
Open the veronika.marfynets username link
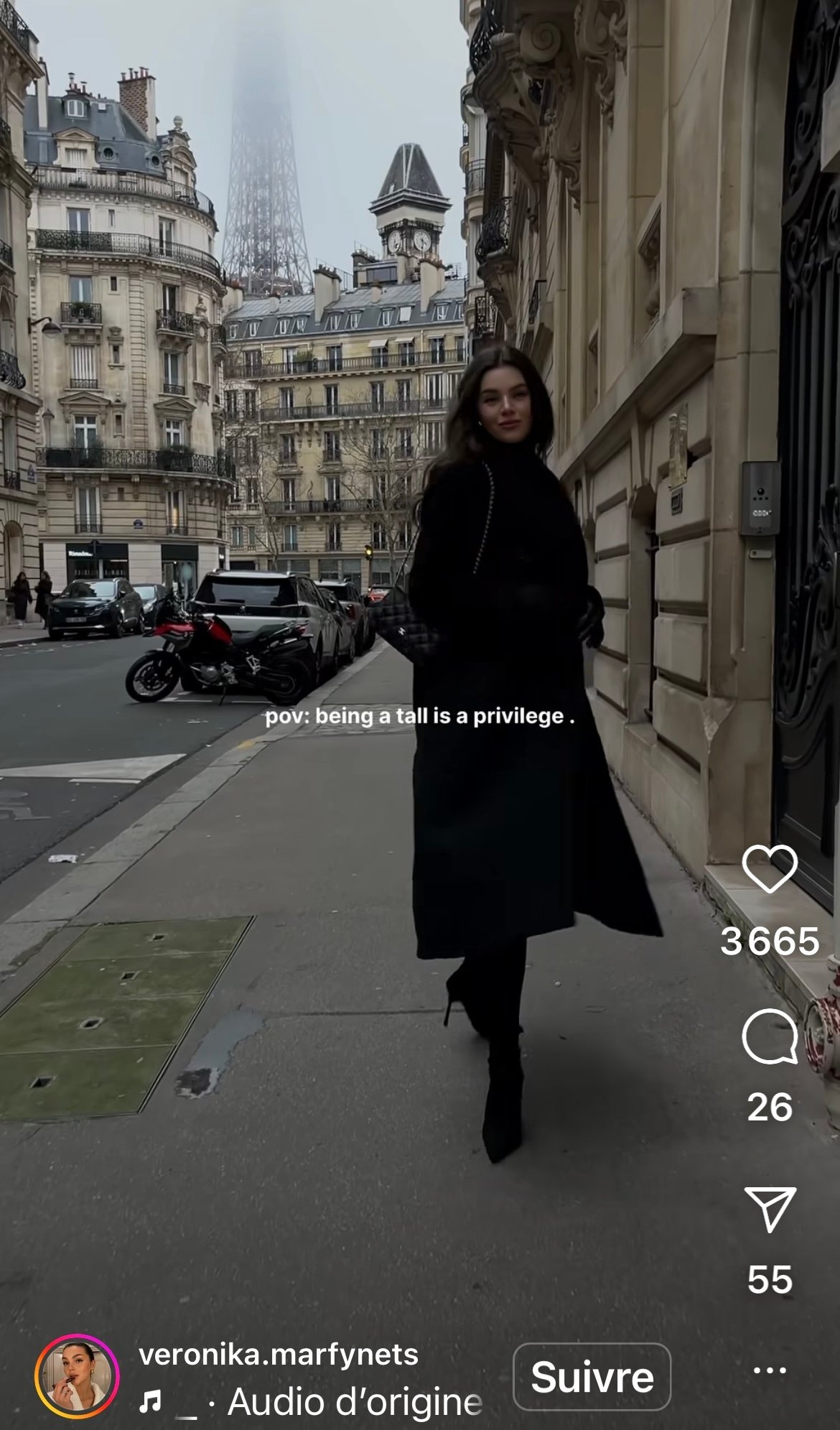point(279,1354)
